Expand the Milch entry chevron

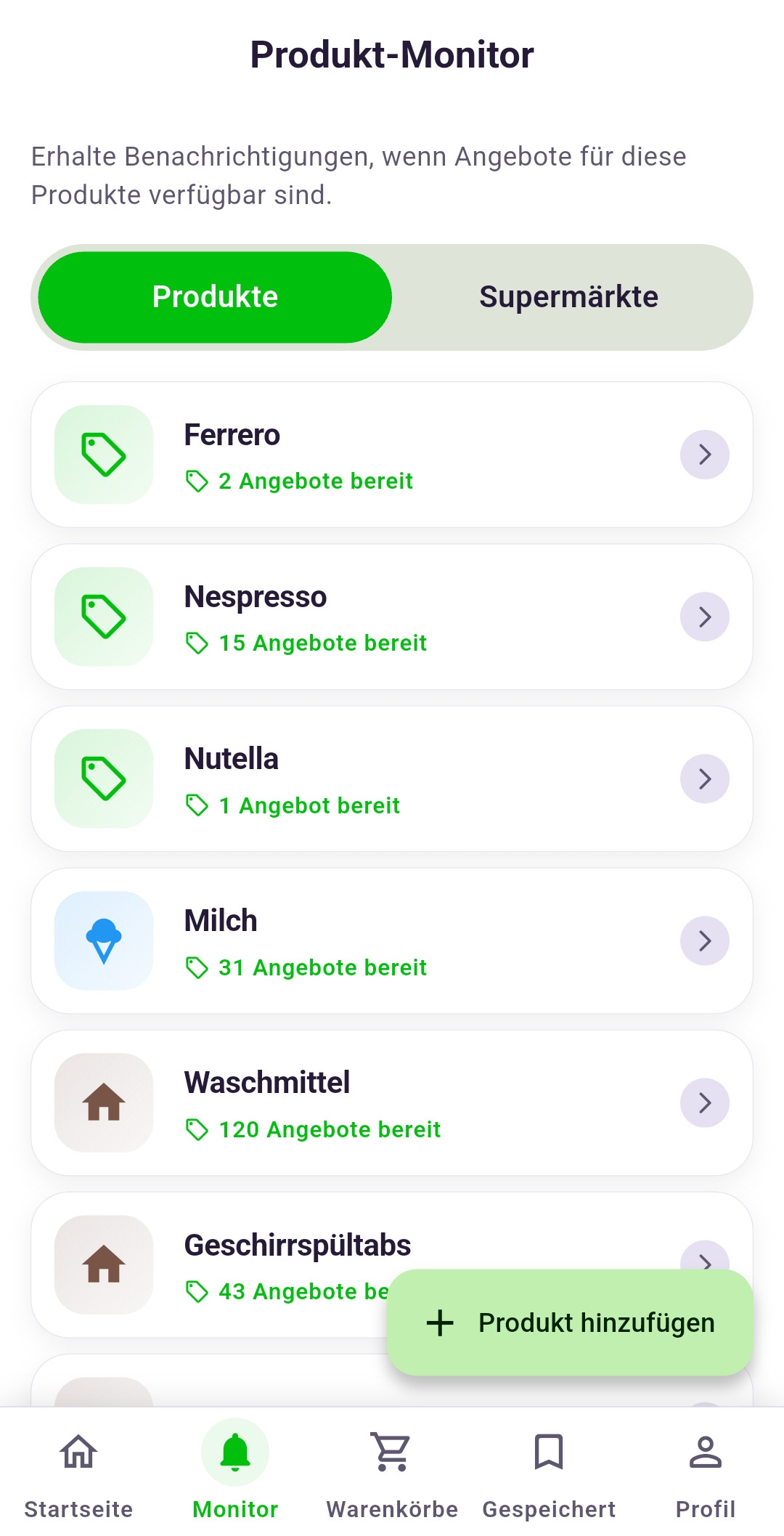[704, 940]
